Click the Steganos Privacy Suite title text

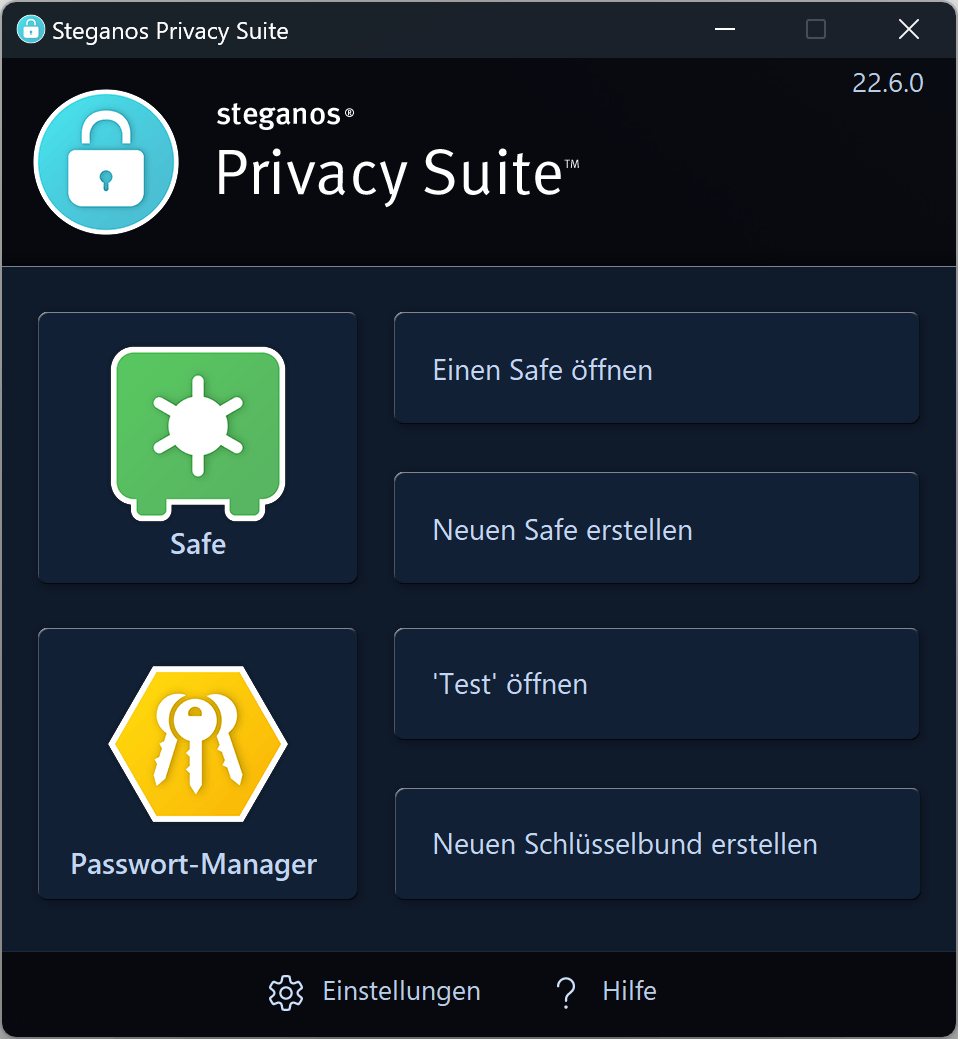[172, 30]
